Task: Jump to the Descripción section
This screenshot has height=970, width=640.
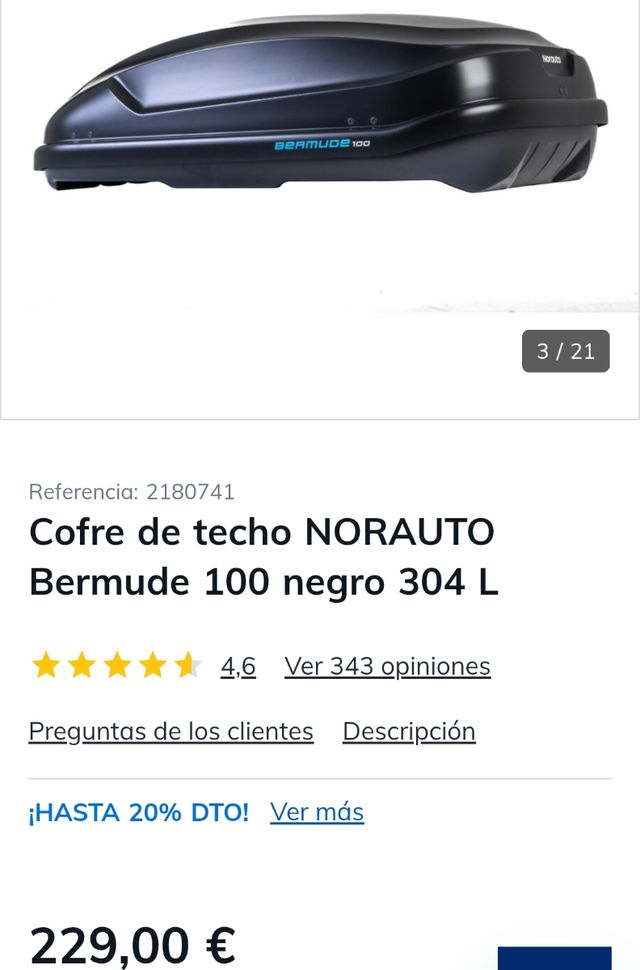Action: pyautogui.click(x=409, y=731)
